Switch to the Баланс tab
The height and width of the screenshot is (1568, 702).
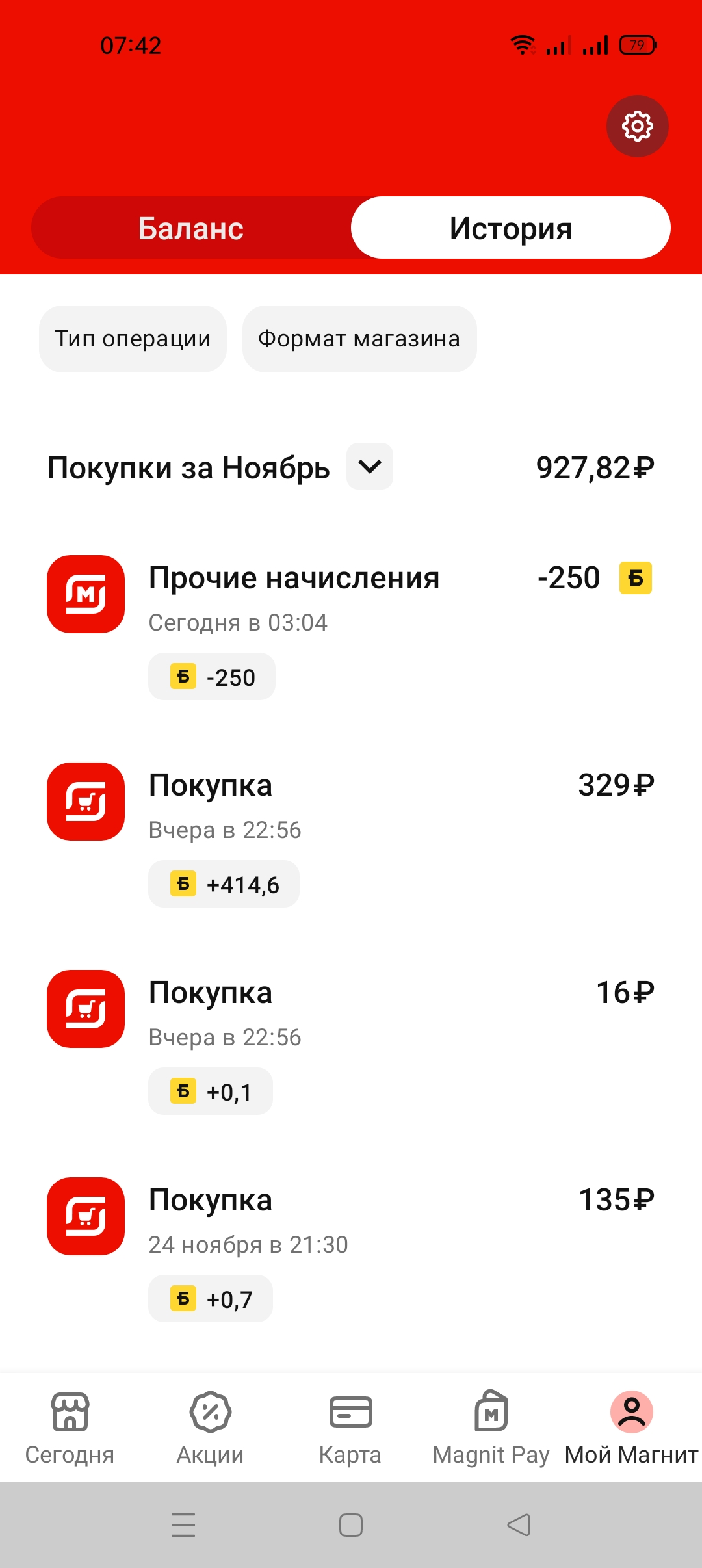[191, 228]
